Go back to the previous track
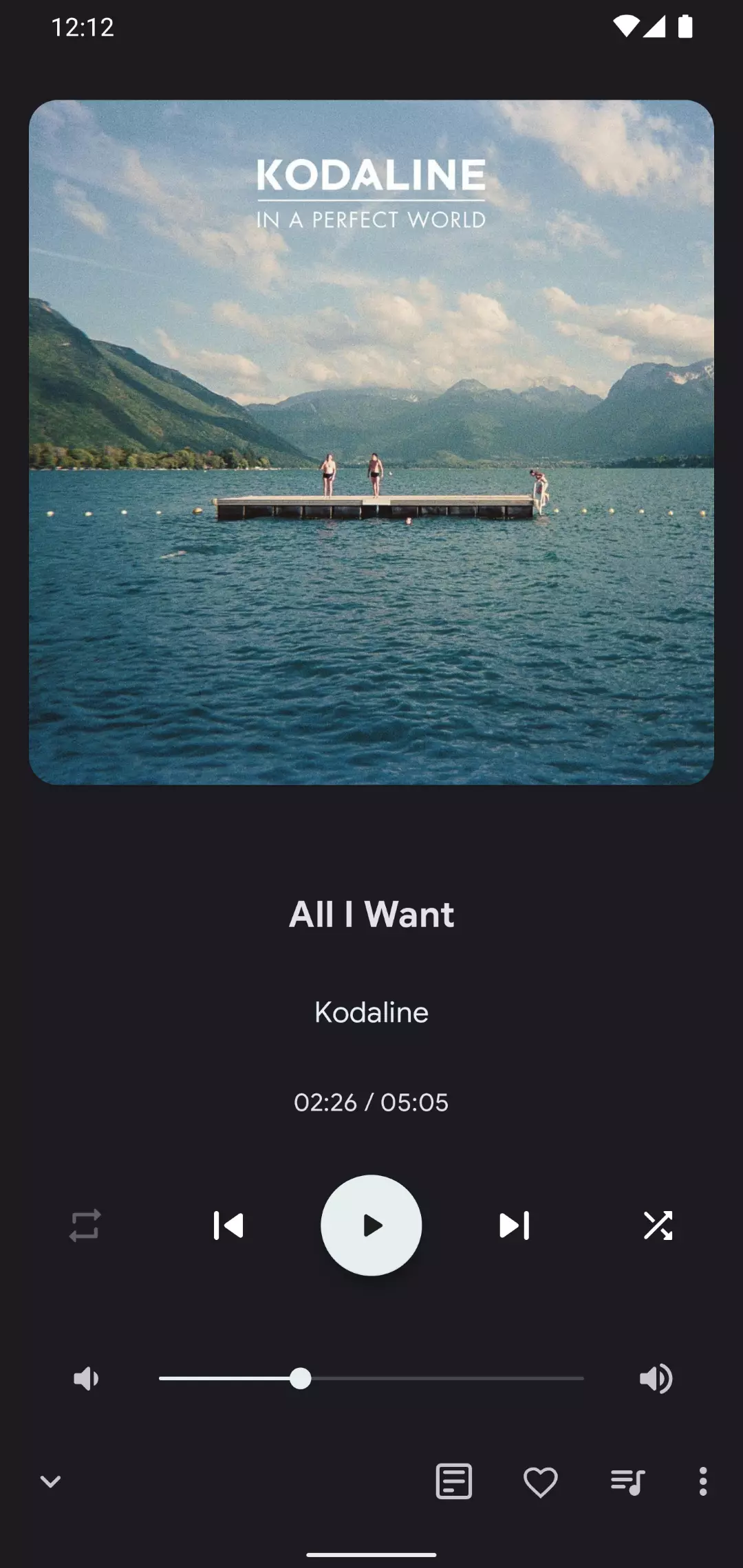Viewport: 743px width, 1568px height. coord(228,1226)
